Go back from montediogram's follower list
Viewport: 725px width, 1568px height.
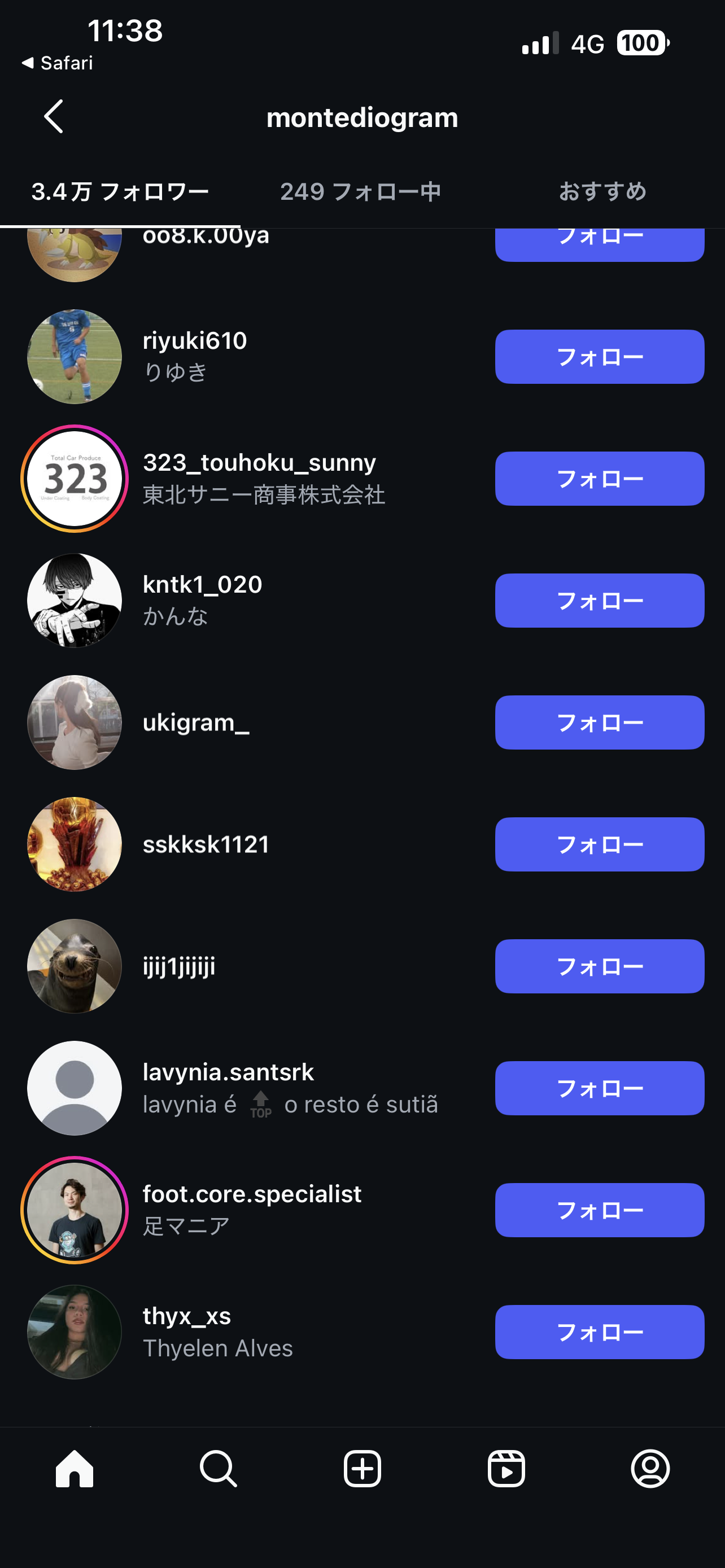coord(54,116)
